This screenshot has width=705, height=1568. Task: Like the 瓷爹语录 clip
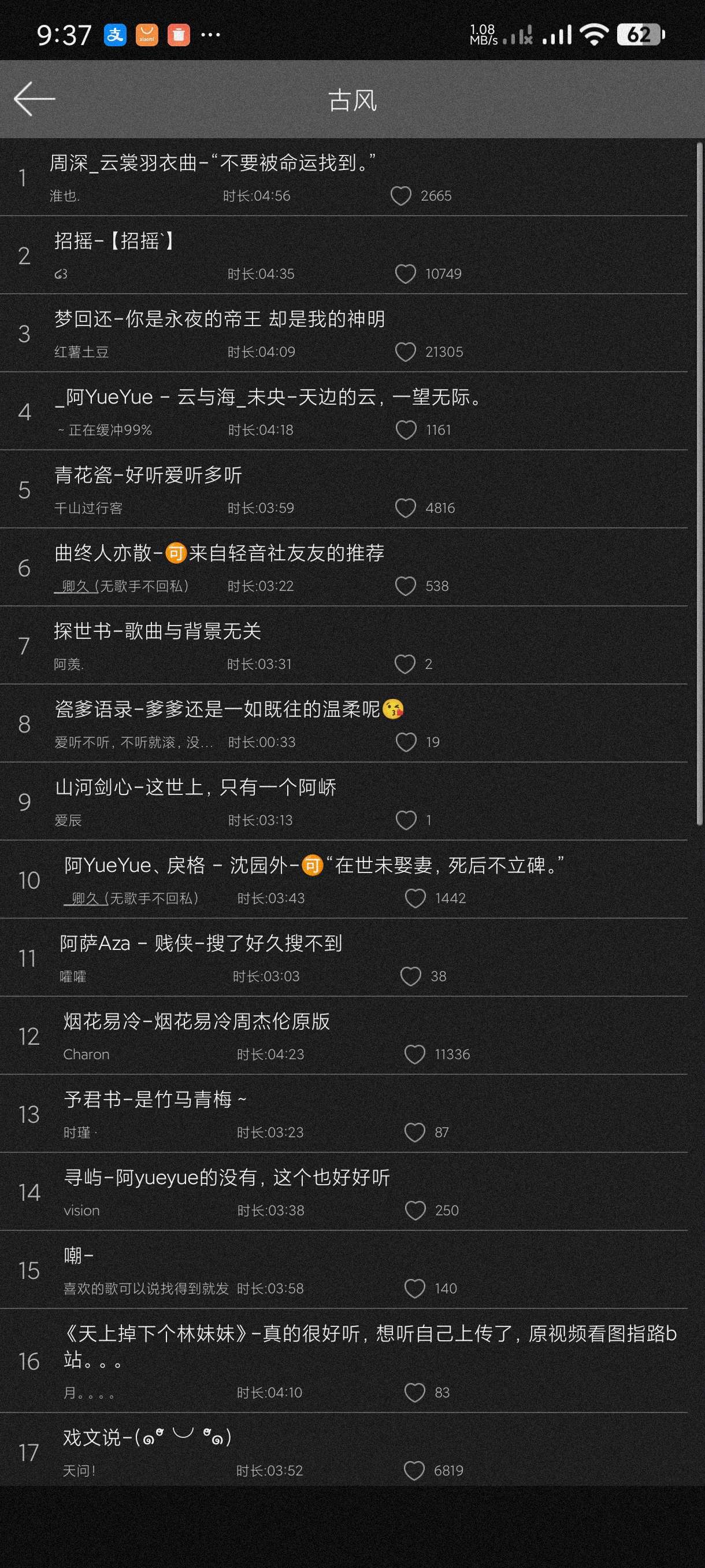pyautogui.click(x=406, y=742)
